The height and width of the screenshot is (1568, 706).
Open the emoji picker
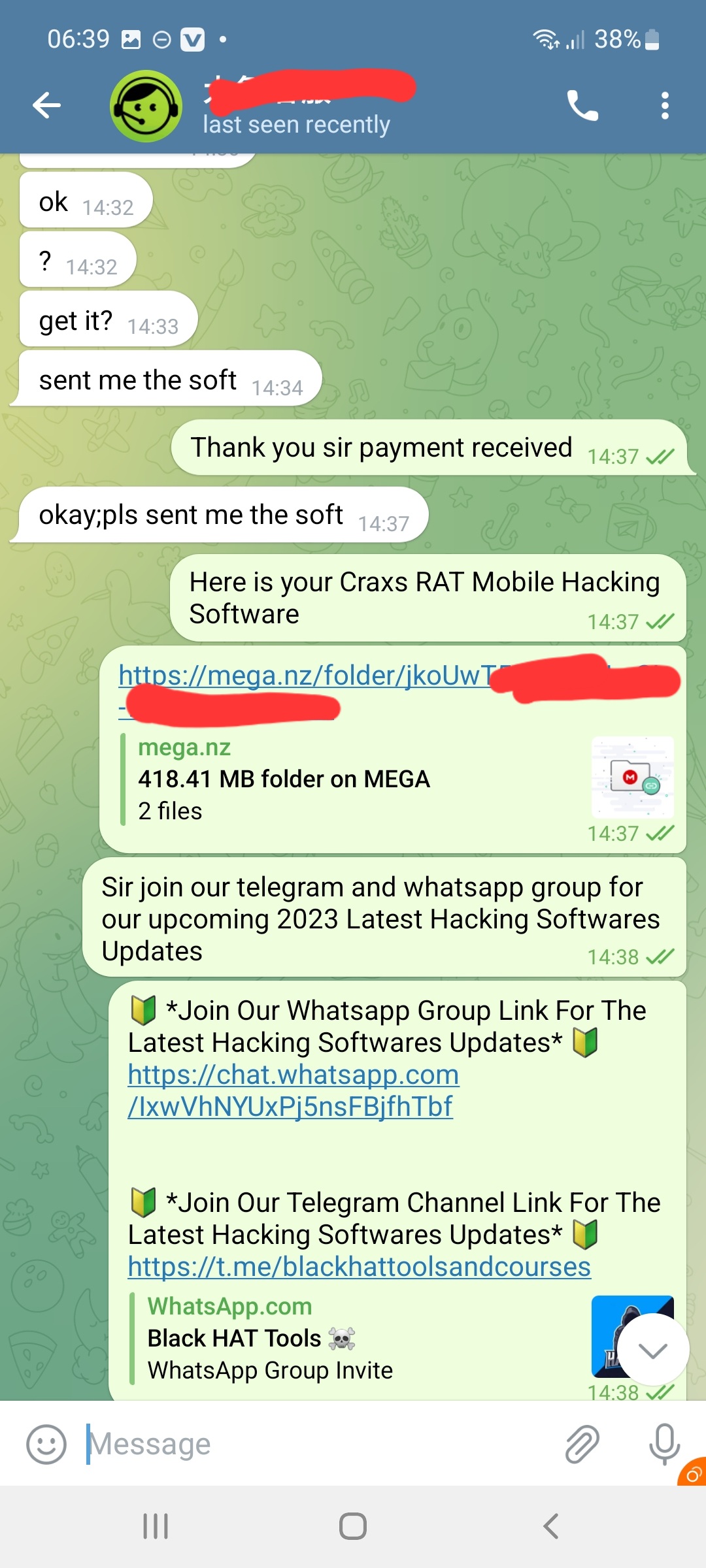(46, 1444)
